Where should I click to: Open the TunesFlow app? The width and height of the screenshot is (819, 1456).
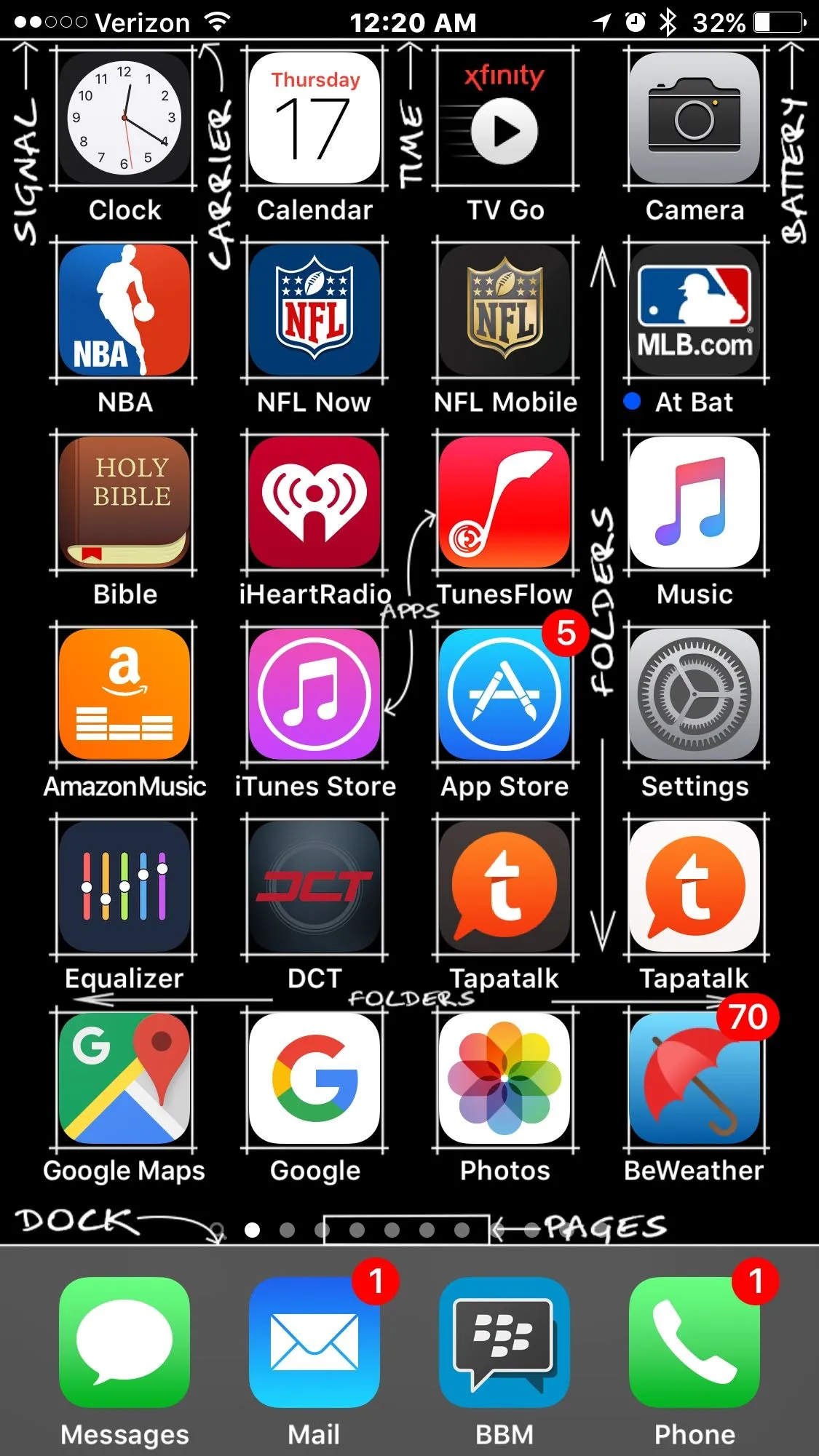(x=505, y=502)
